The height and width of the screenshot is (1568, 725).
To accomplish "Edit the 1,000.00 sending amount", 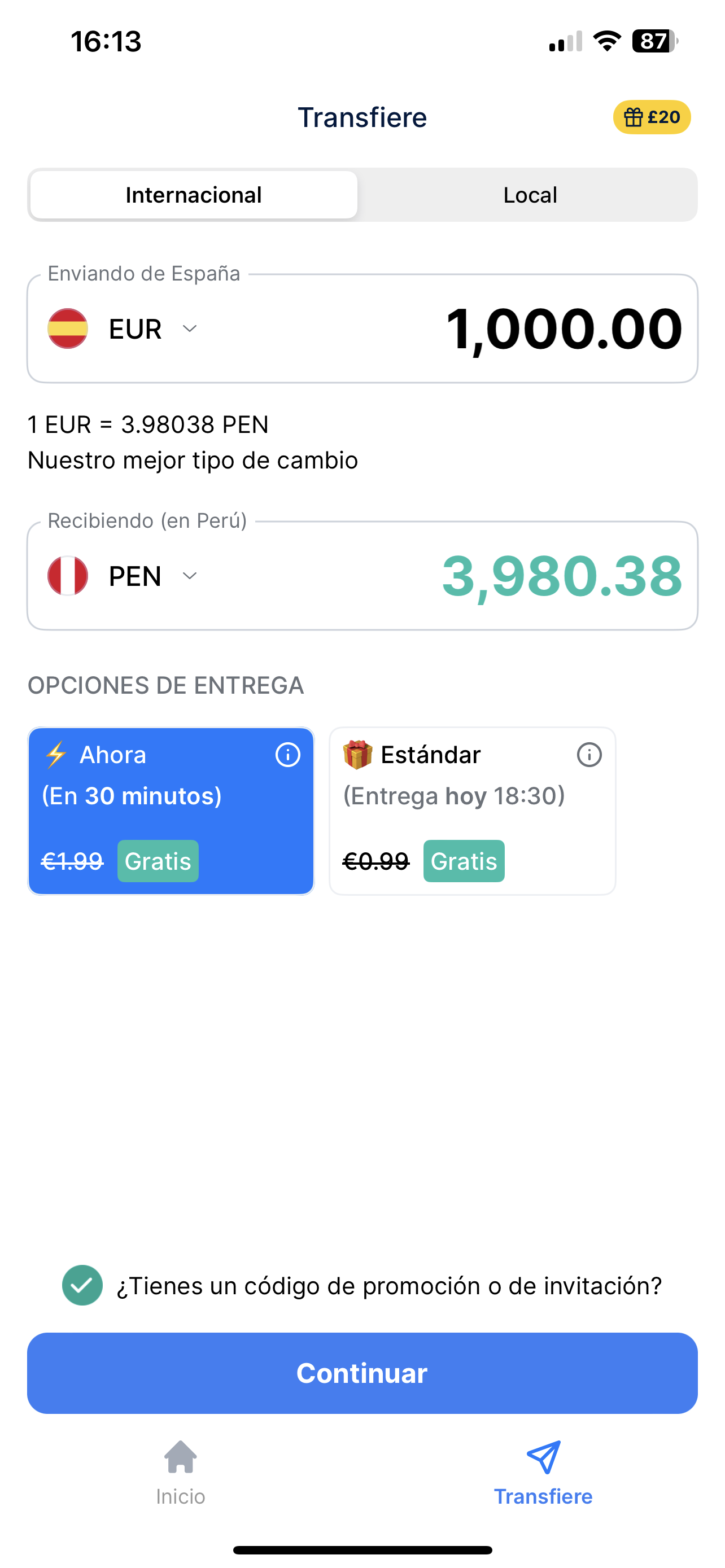I will pos(563,329).
